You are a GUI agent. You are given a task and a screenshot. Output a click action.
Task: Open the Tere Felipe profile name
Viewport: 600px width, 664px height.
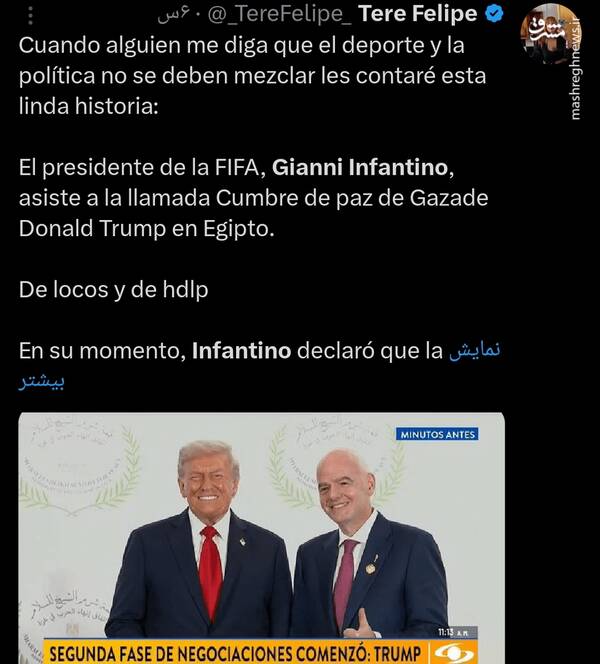point(430,13)
